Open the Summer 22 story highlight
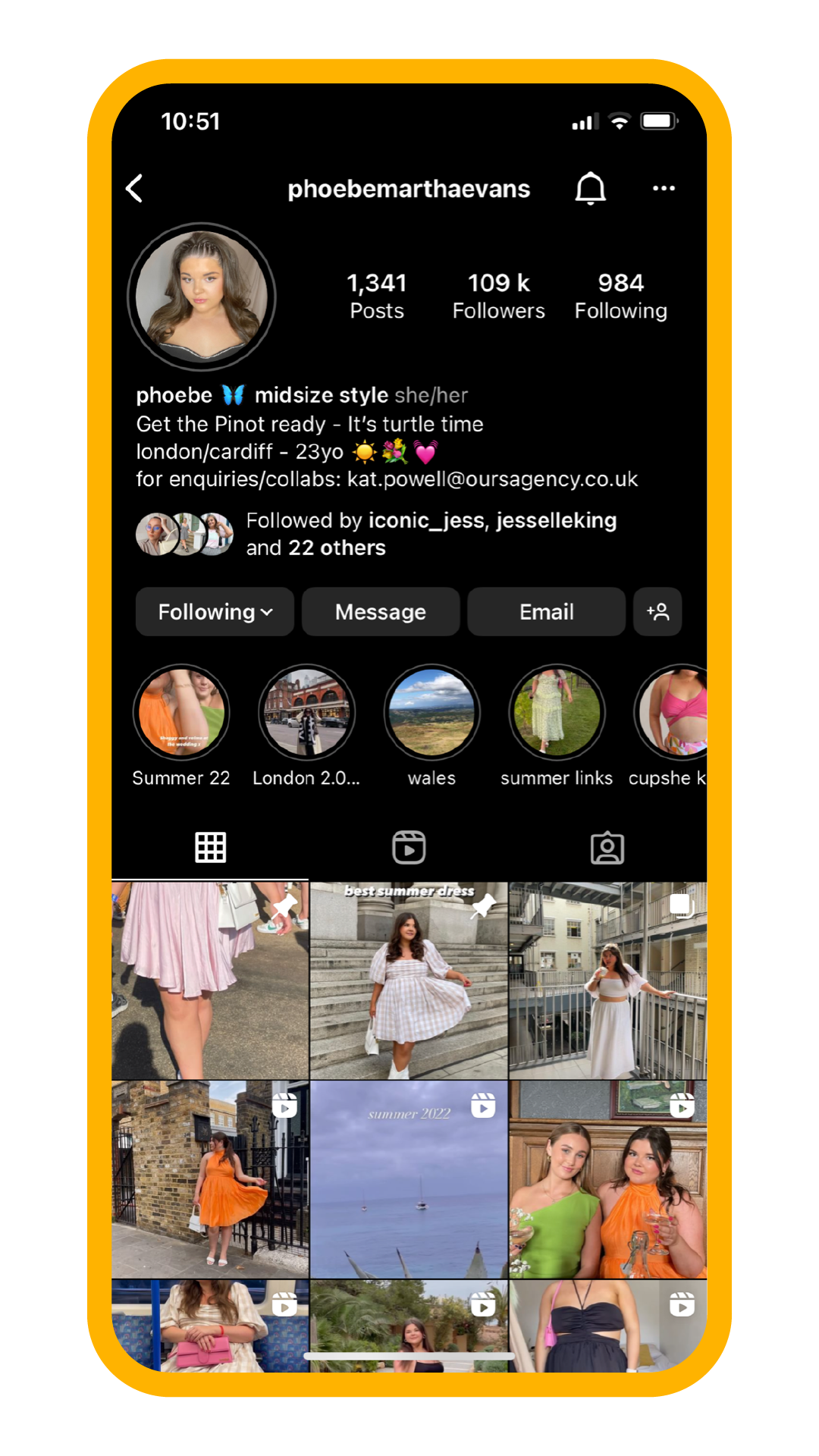This screenshot has width=819, height=1456. [x=181, y=713]
